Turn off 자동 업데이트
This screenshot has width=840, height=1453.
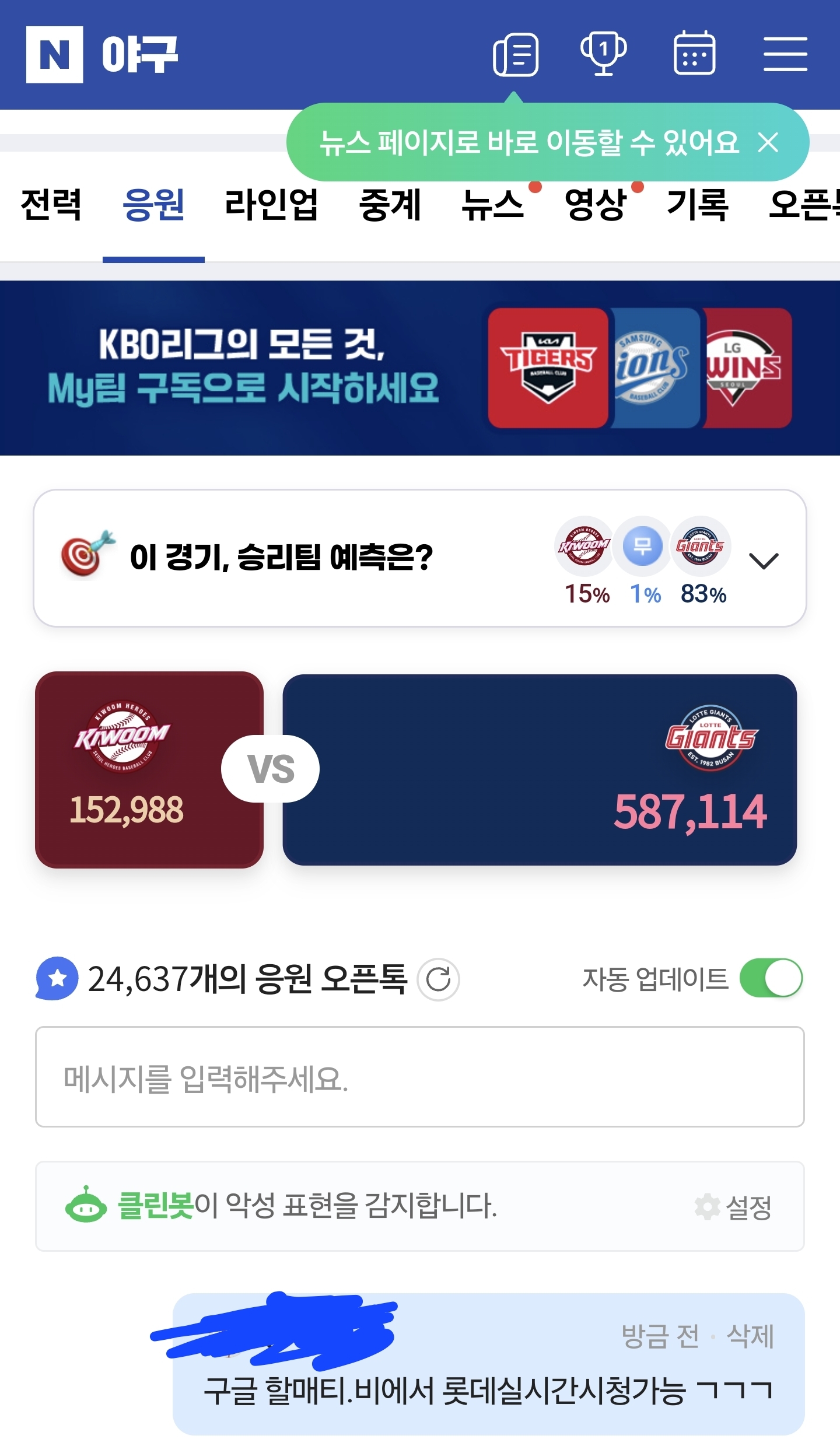pos(771,978)
